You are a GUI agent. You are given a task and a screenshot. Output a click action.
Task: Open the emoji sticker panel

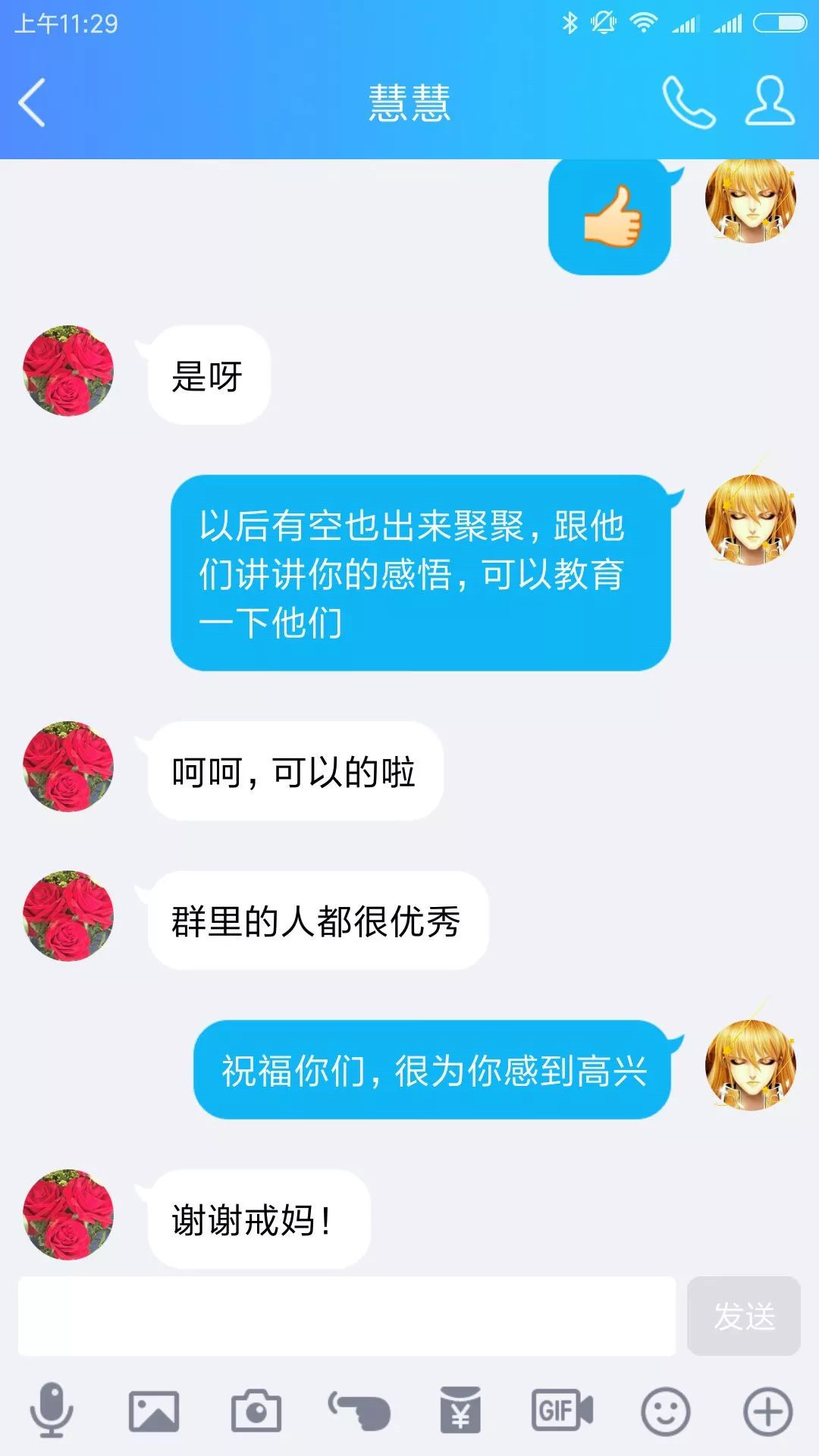(x=665, y=1411)
